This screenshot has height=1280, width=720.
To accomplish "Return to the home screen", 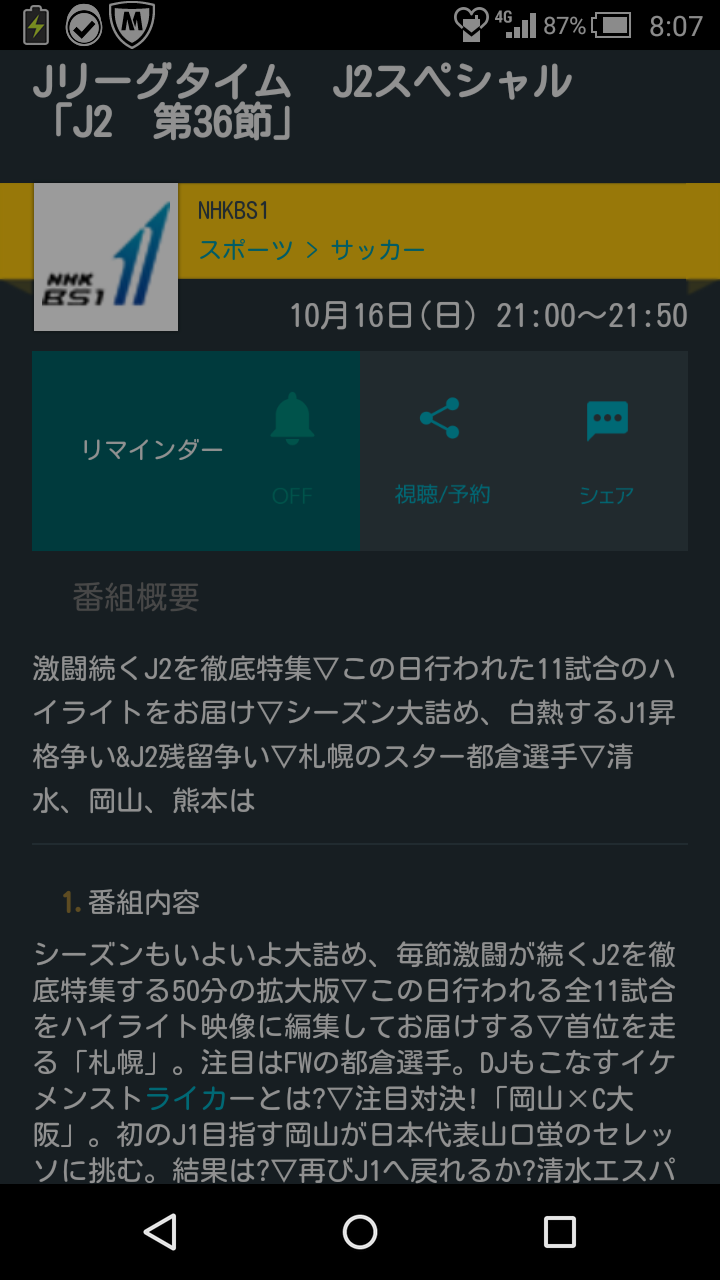I will (x=360, y=1232).
